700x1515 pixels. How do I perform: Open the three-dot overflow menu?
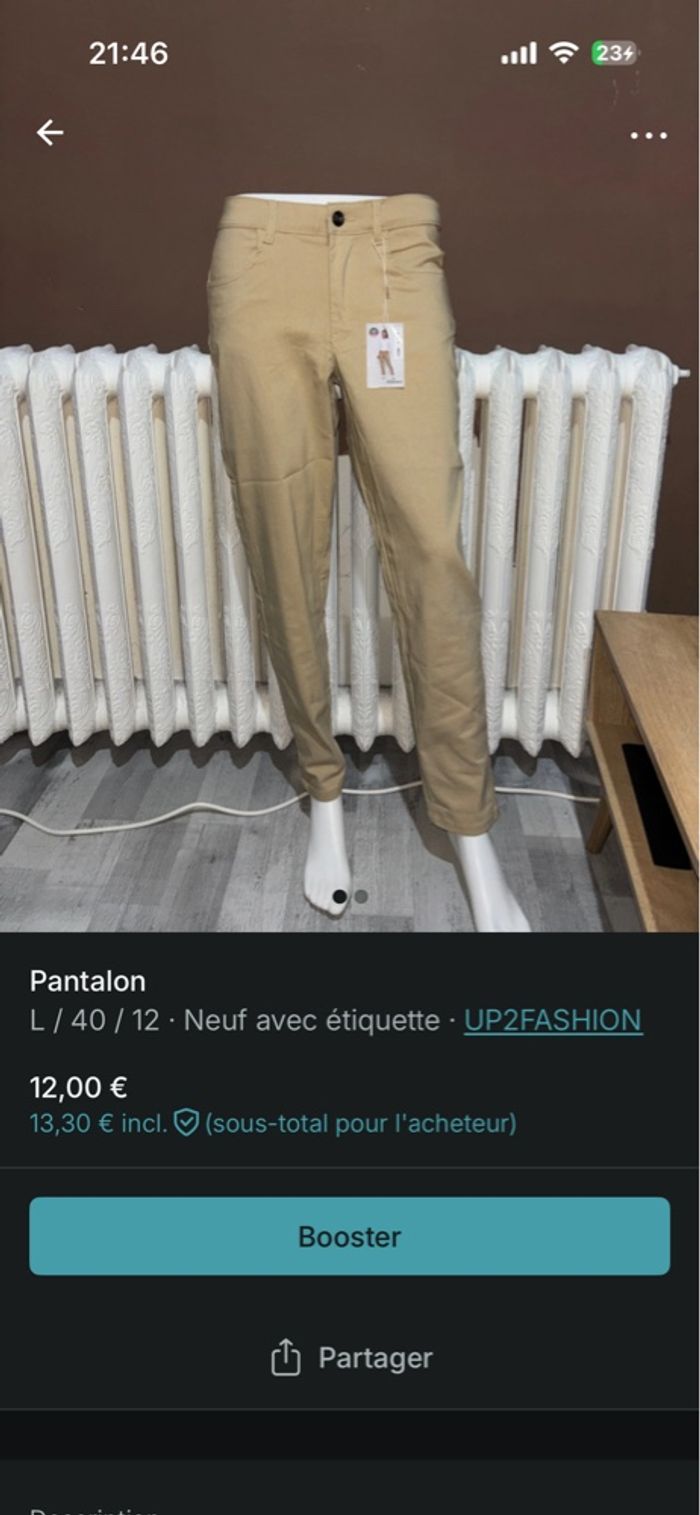pos(648,135)
